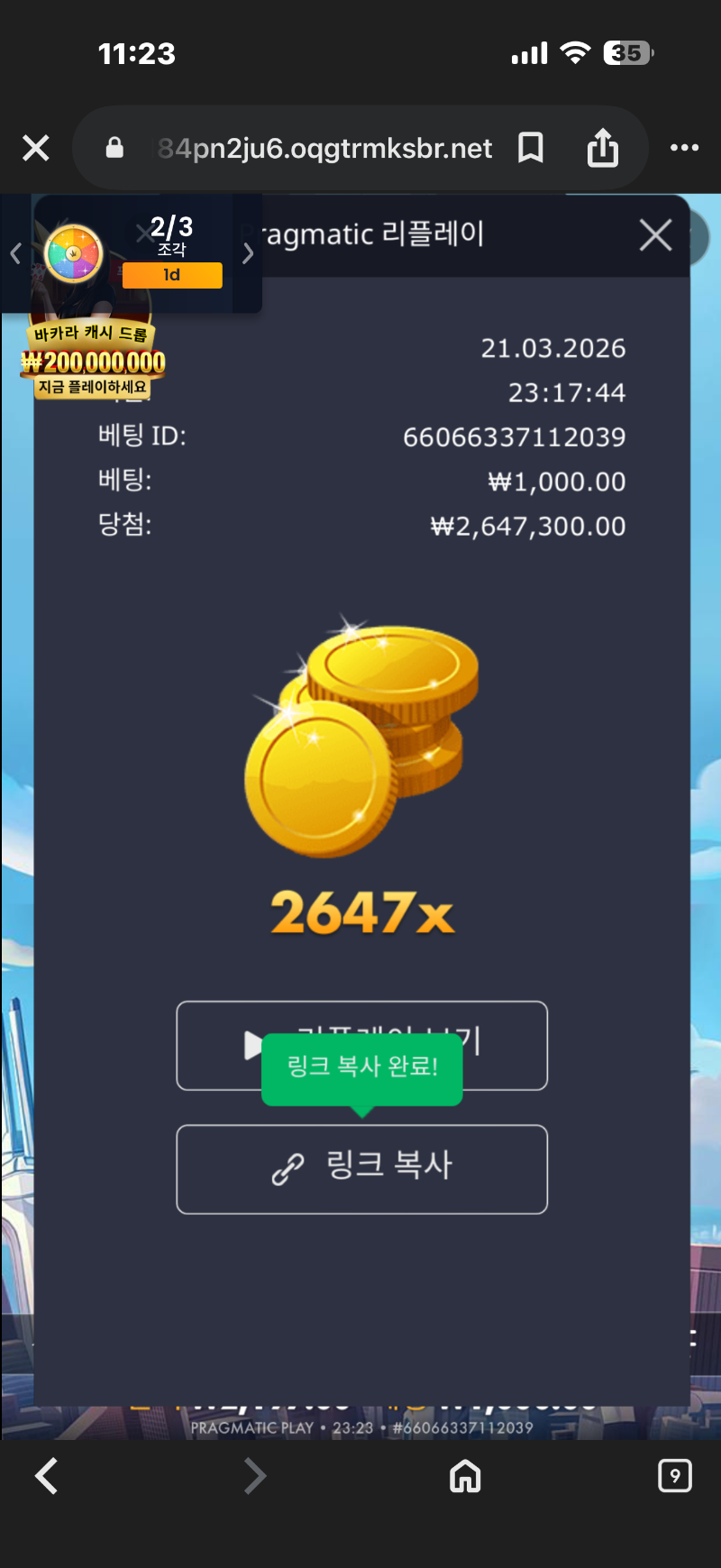Go to previous promo with left chevron
Screen dimensions: 721x1568
(x=15, y=253)
